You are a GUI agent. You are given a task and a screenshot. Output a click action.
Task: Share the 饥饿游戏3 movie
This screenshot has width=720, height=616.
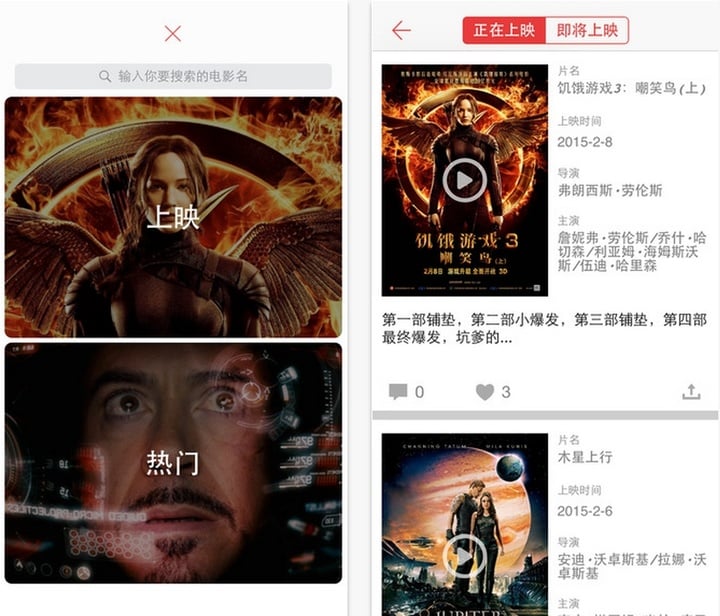691,392
